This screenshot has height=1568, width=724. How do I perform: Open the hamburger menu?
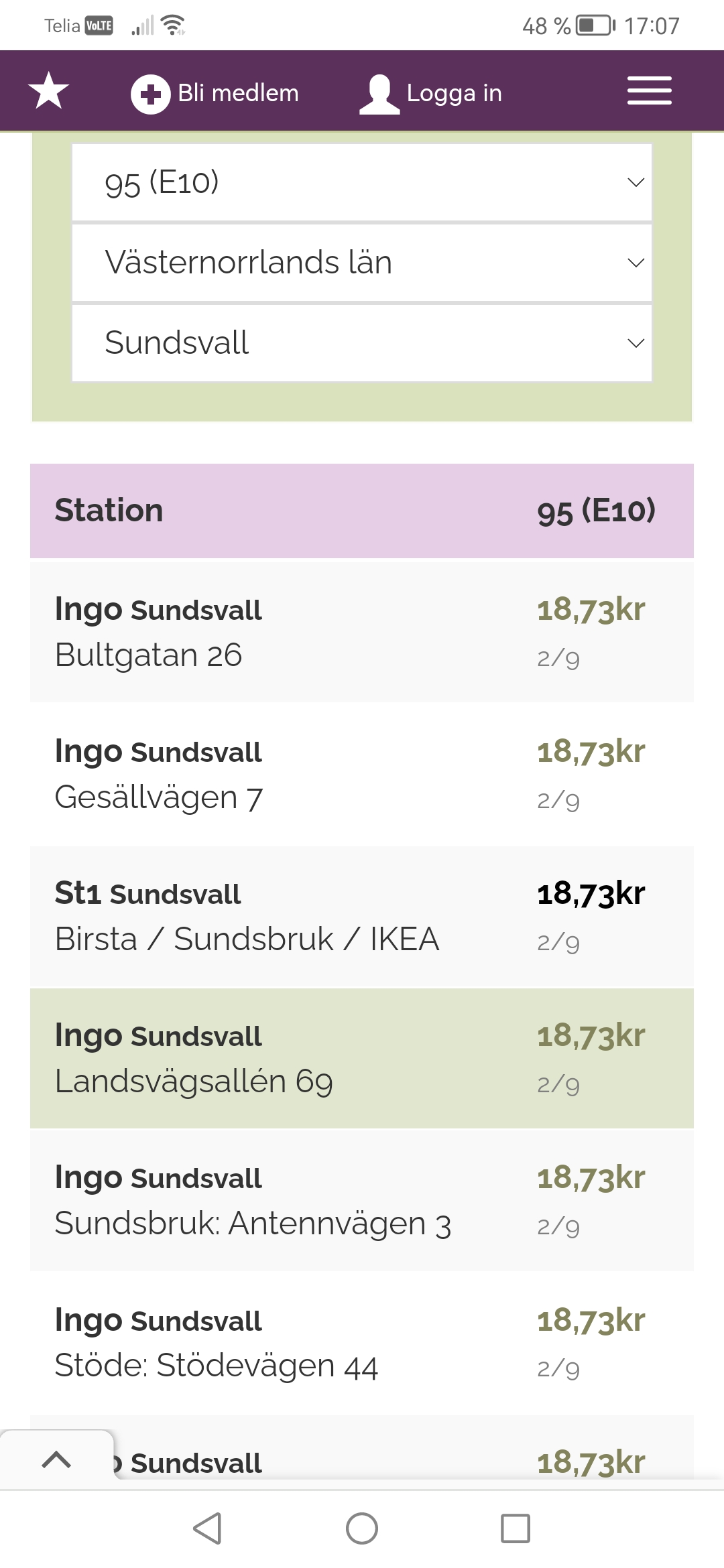point(649,91)
